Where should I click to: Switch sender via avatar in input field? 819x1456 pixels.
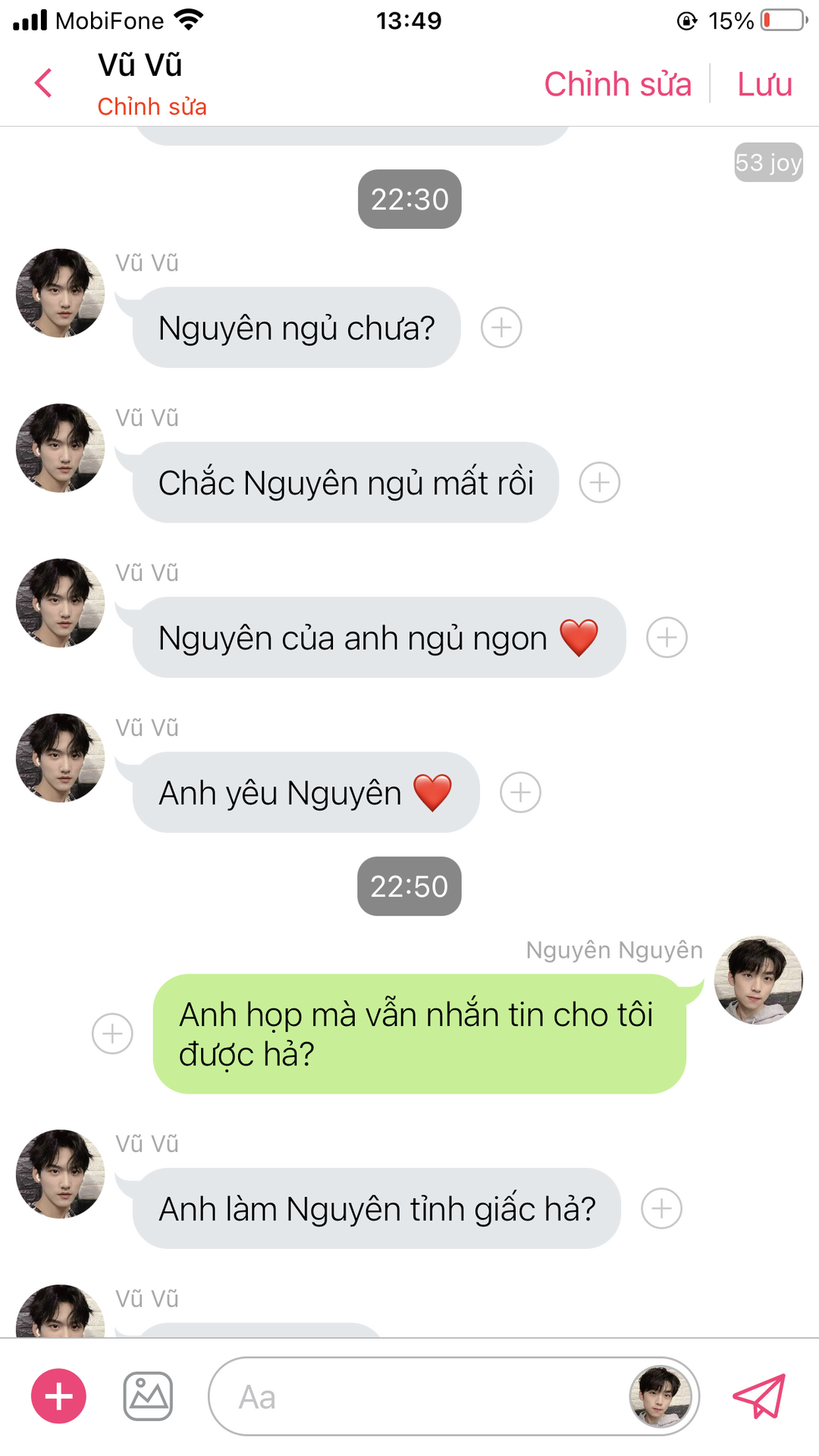(660, 1396)
